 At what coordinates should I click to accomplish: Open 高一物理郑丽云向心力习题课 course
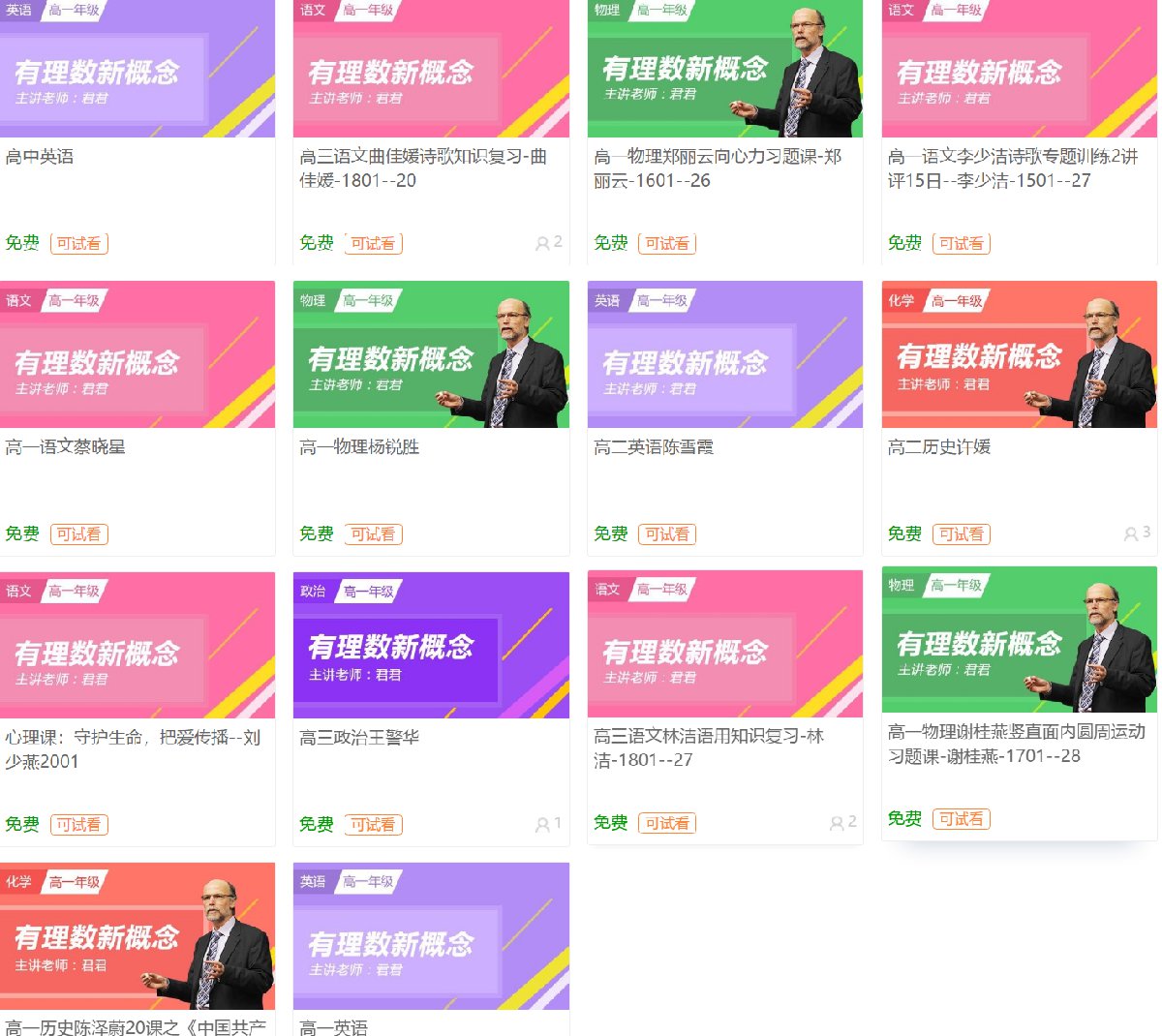pyautogui.click(x=718, y=168)
